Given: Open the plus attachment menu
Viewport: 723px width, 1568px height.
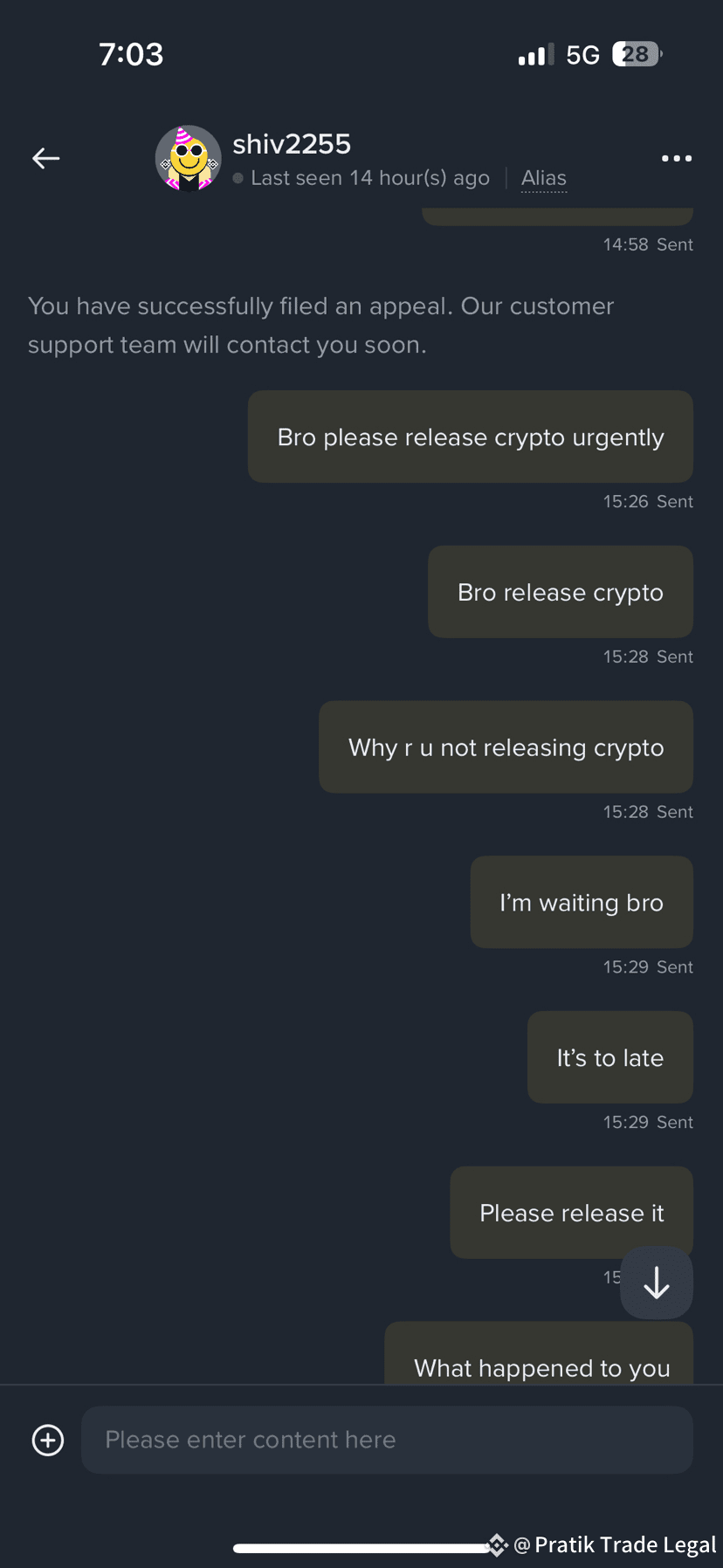Looking at the screenshot, I should pos(48,1440).
